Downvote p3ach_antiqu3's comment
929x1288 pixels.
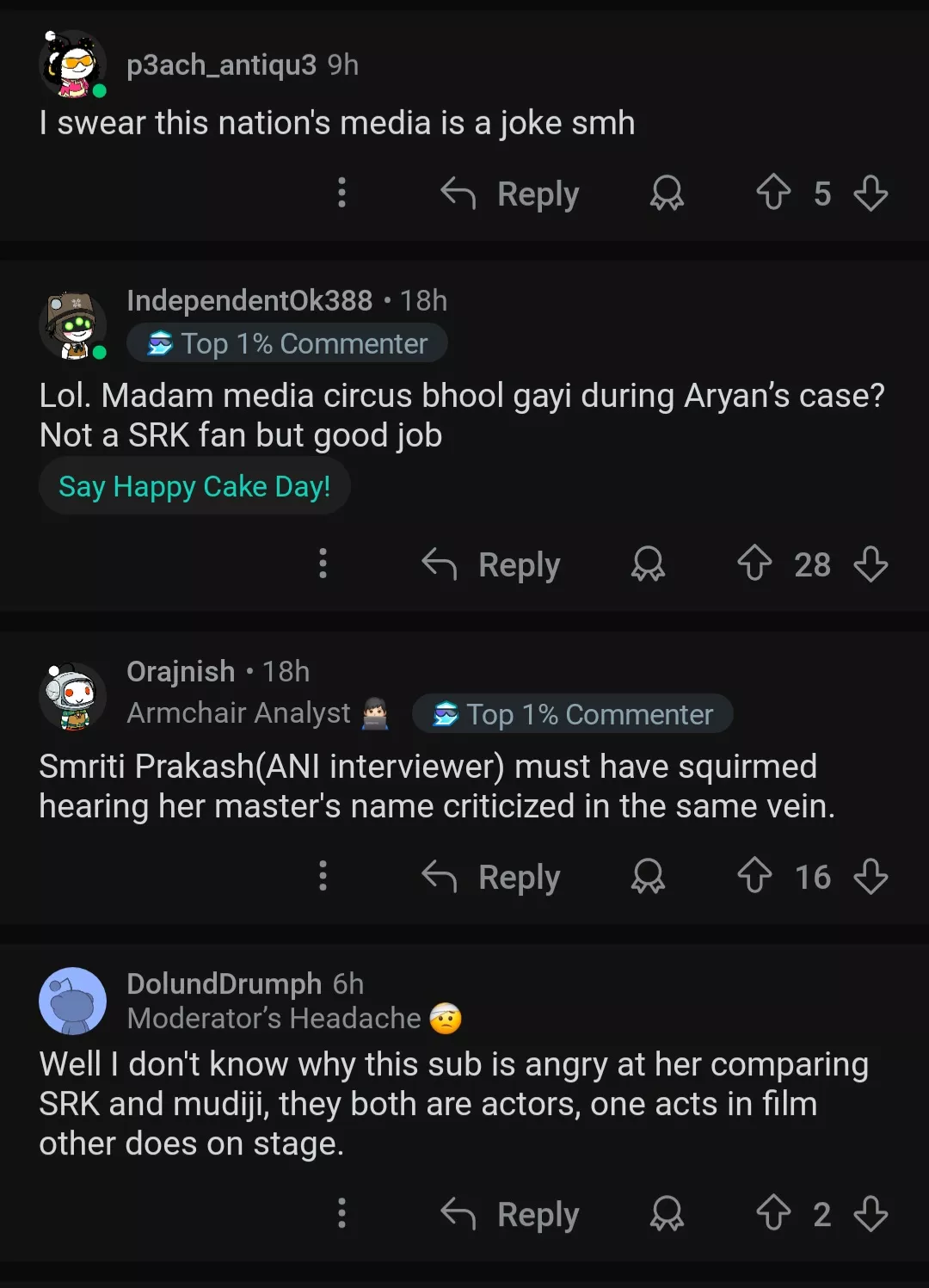click(x=871, y=193)
